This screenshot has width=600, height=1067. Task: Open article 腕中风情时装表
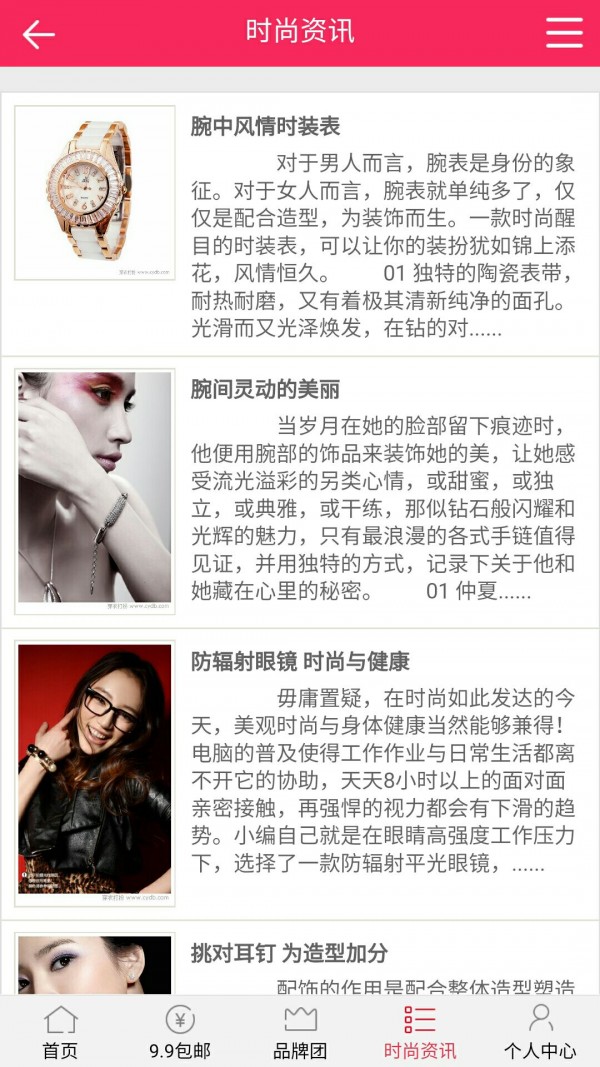[266, 127]
